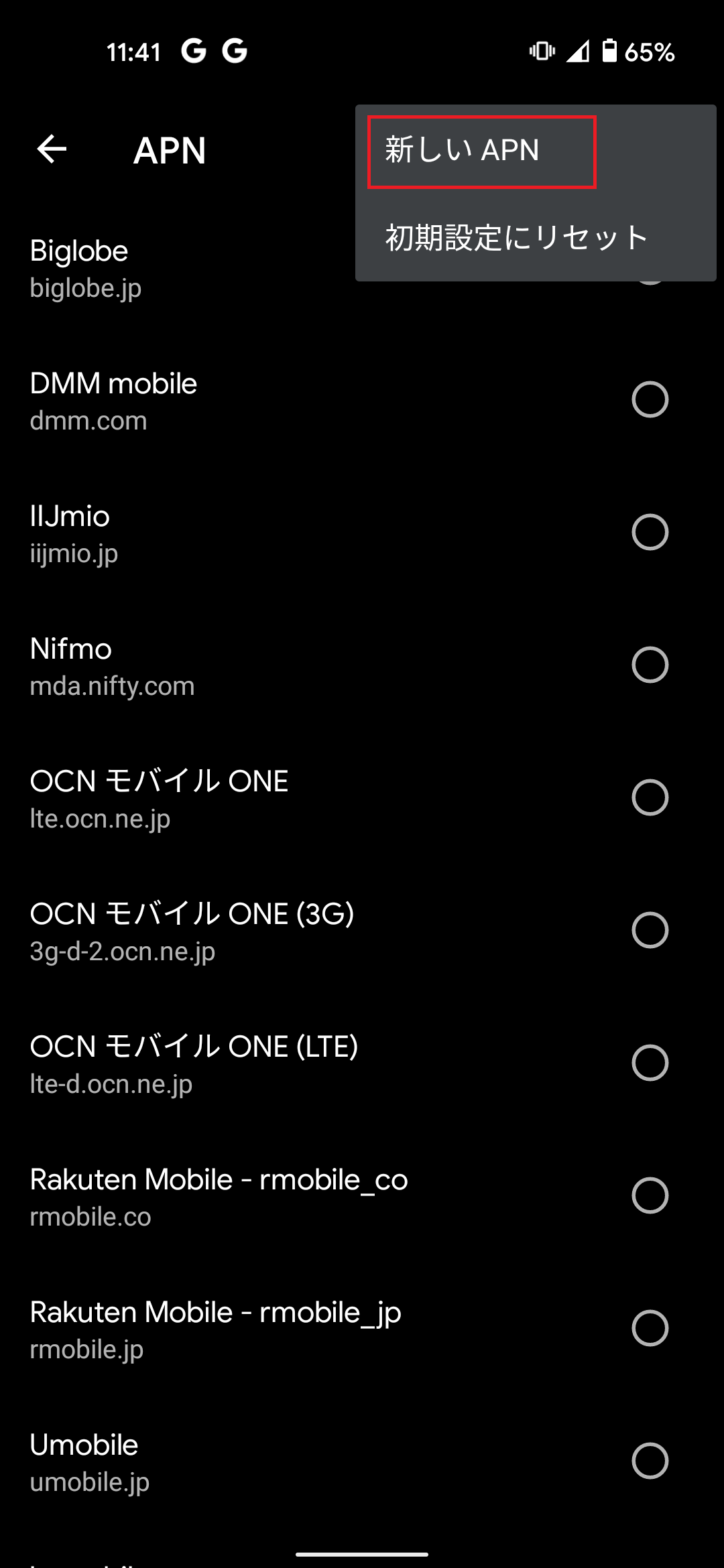724x1568 pixels.
Task: Go back using the arrow icon
Action: pos(52,149)
